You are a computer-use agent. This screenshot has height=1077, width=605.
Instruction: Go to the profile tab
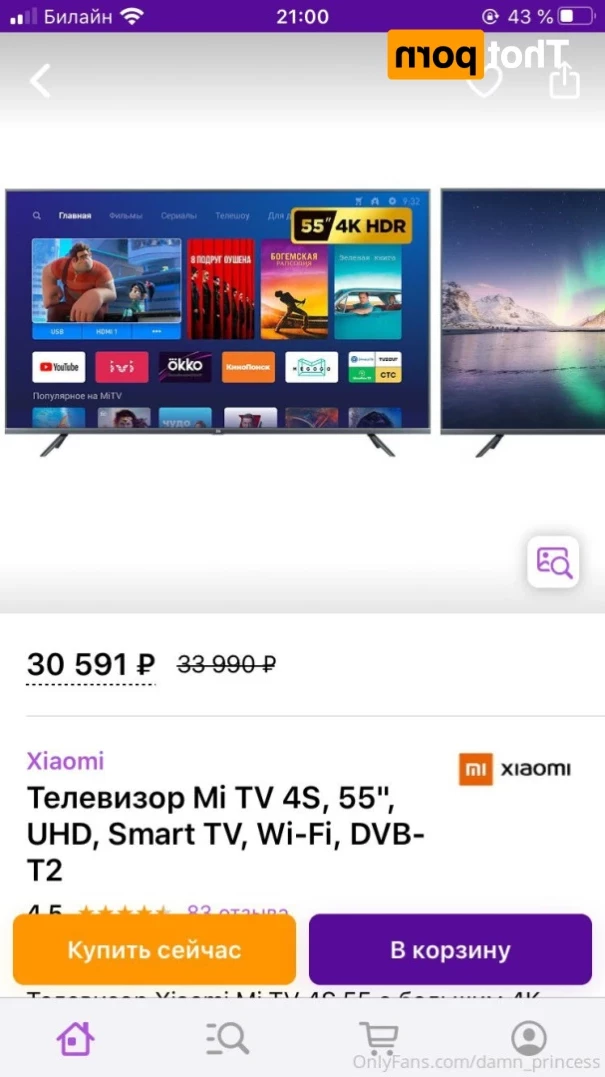(x=529, y=1039)
